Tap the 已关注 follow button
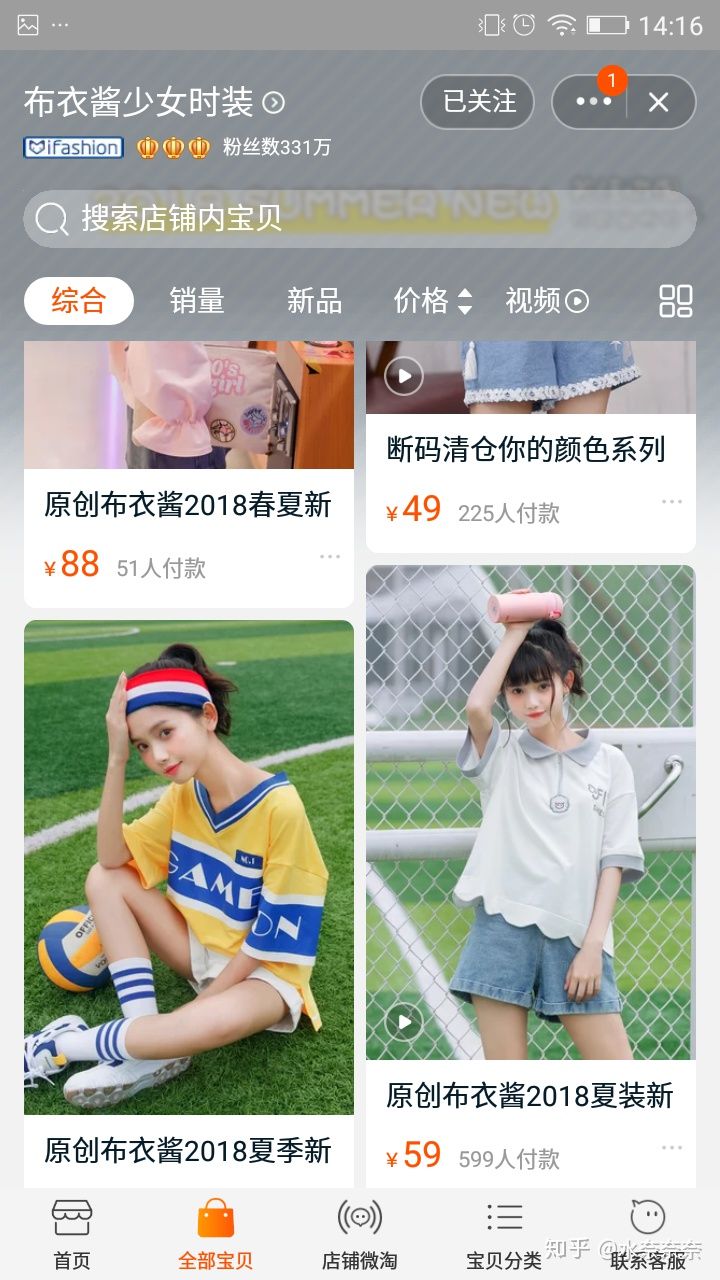The width and height of the screenshot is (720, 1280). point(478,102)
